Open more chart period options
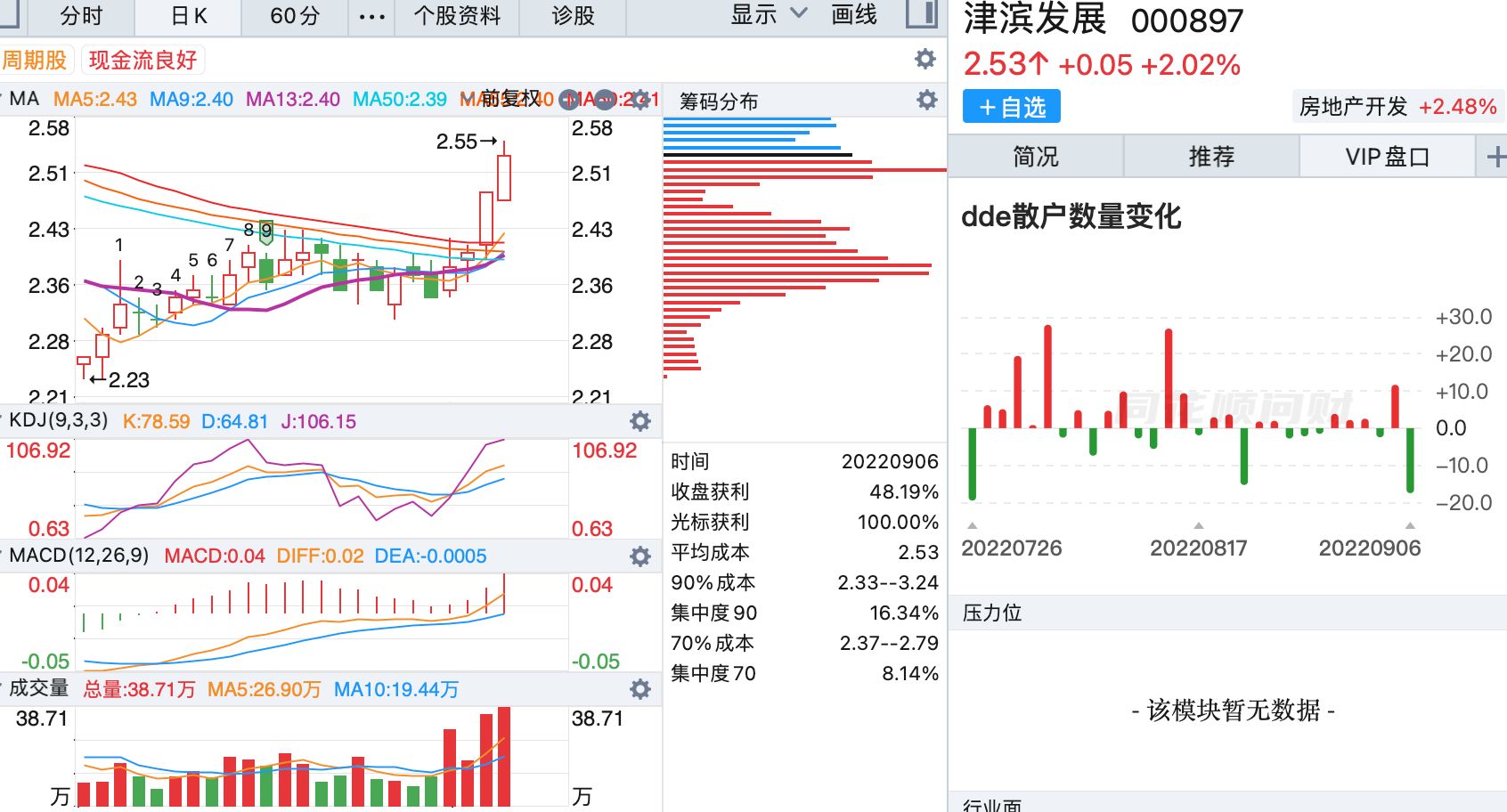 point(371,16)
